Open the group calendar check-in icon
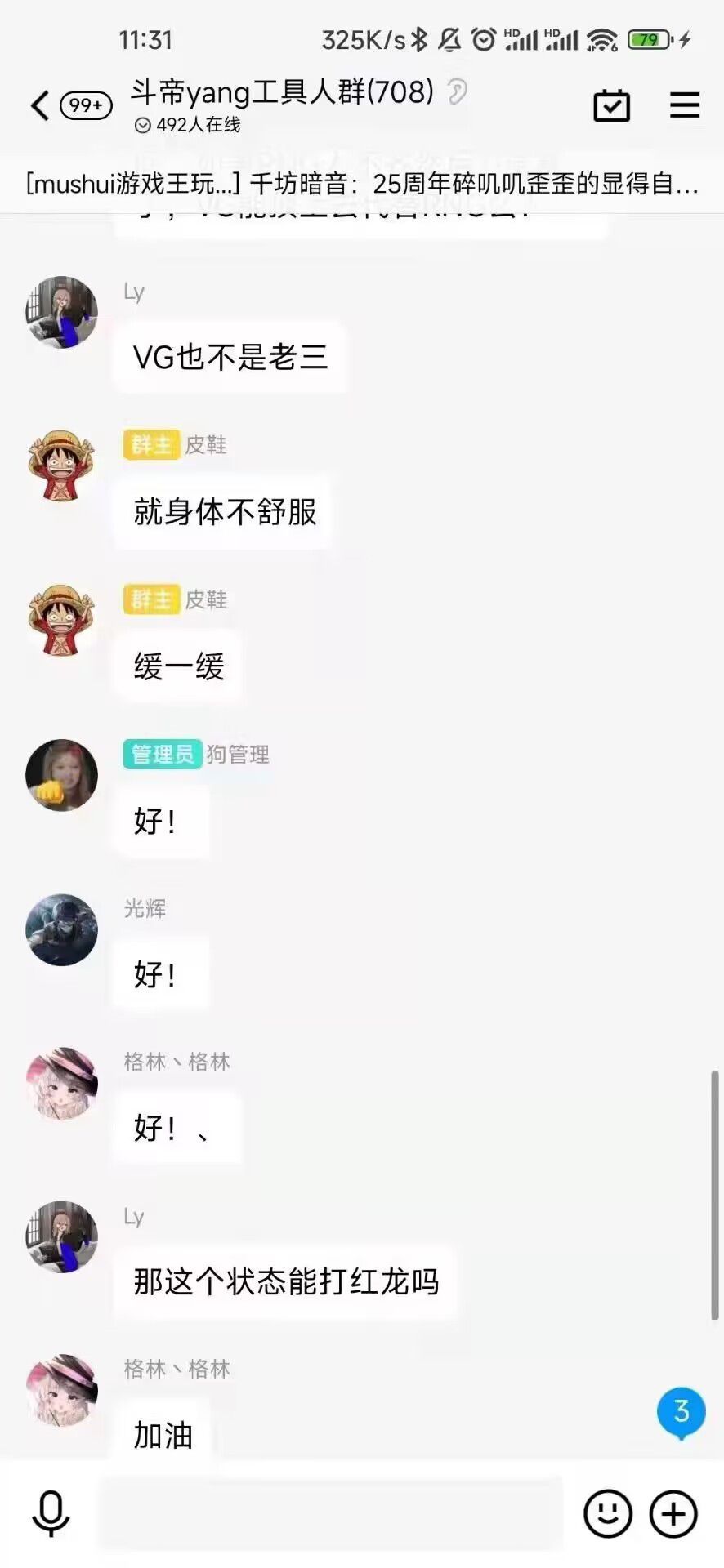Screen dimensions: 724x1568 pyautogui.click(x=611, y=106)
